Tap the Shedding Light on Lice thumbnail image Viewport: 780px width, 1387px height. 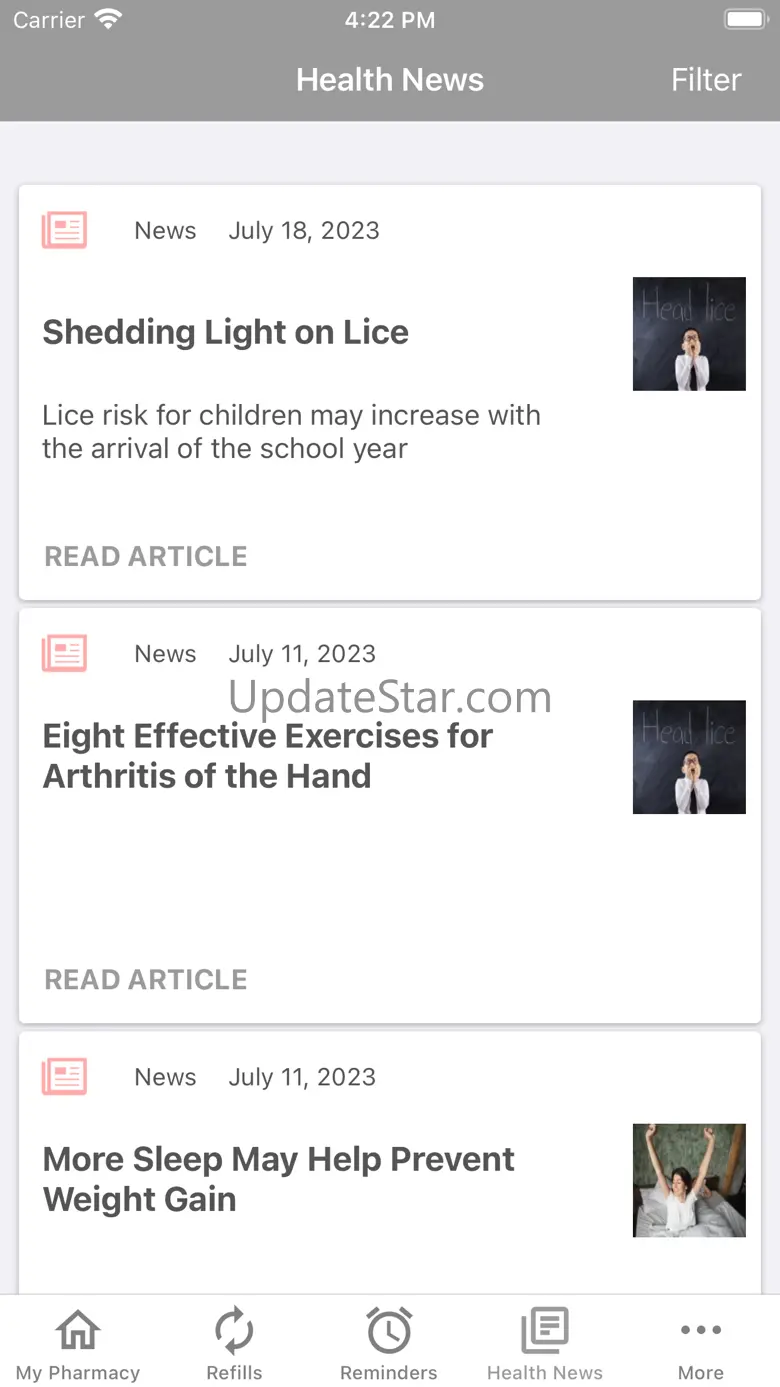689,334
